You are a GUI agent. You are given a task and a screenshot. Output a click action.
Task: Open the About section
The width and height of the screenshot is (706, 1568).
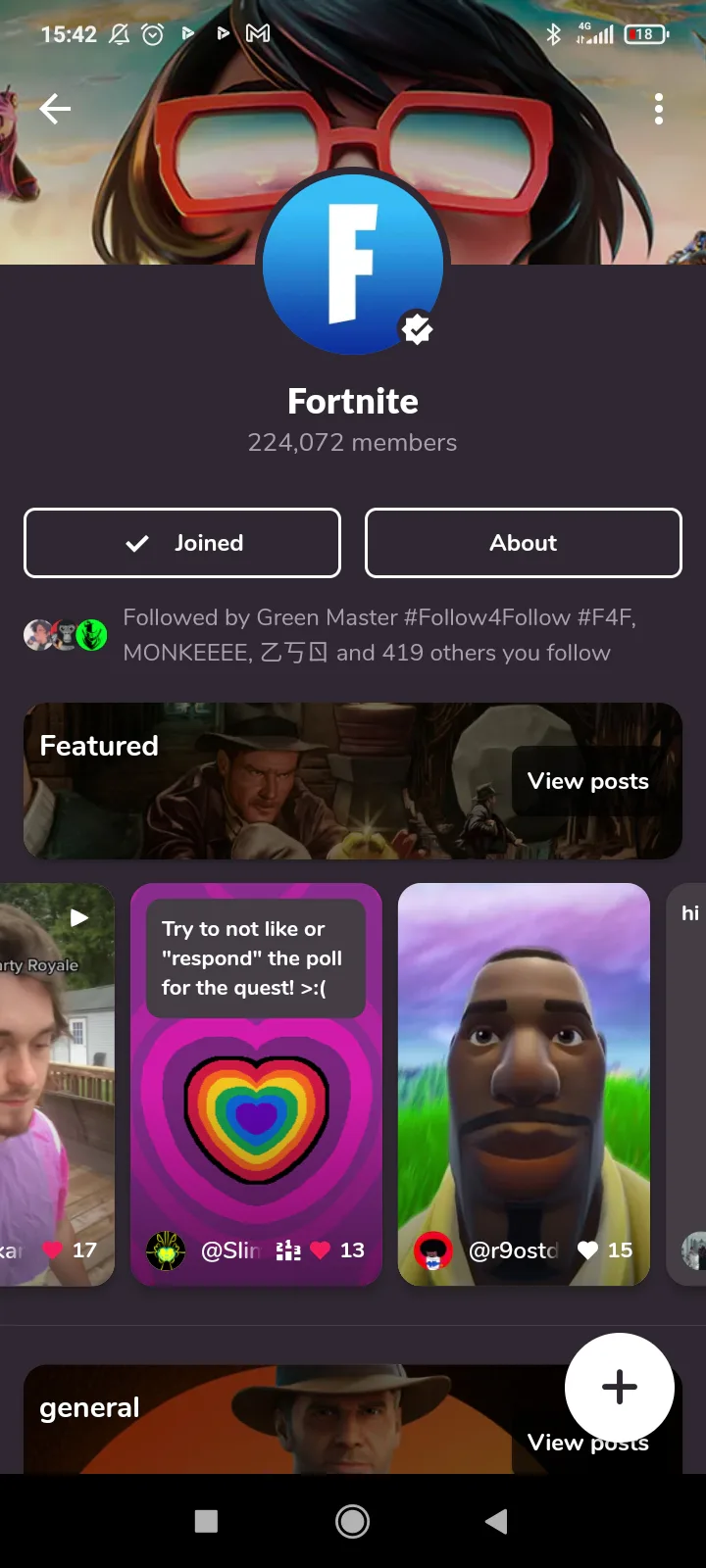524,543
